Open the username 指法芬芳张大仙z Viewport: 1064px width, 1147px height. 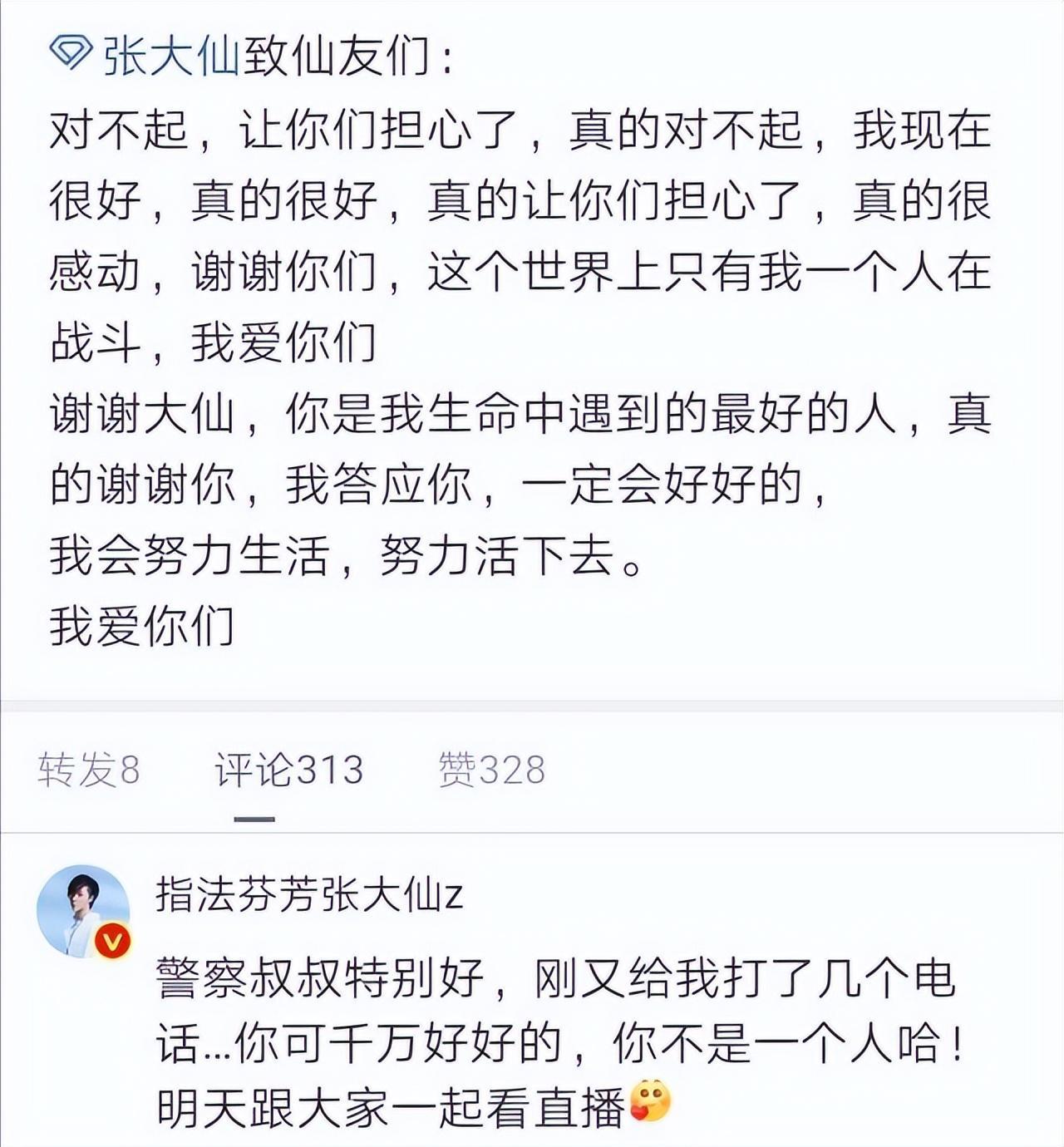point(309,895)
